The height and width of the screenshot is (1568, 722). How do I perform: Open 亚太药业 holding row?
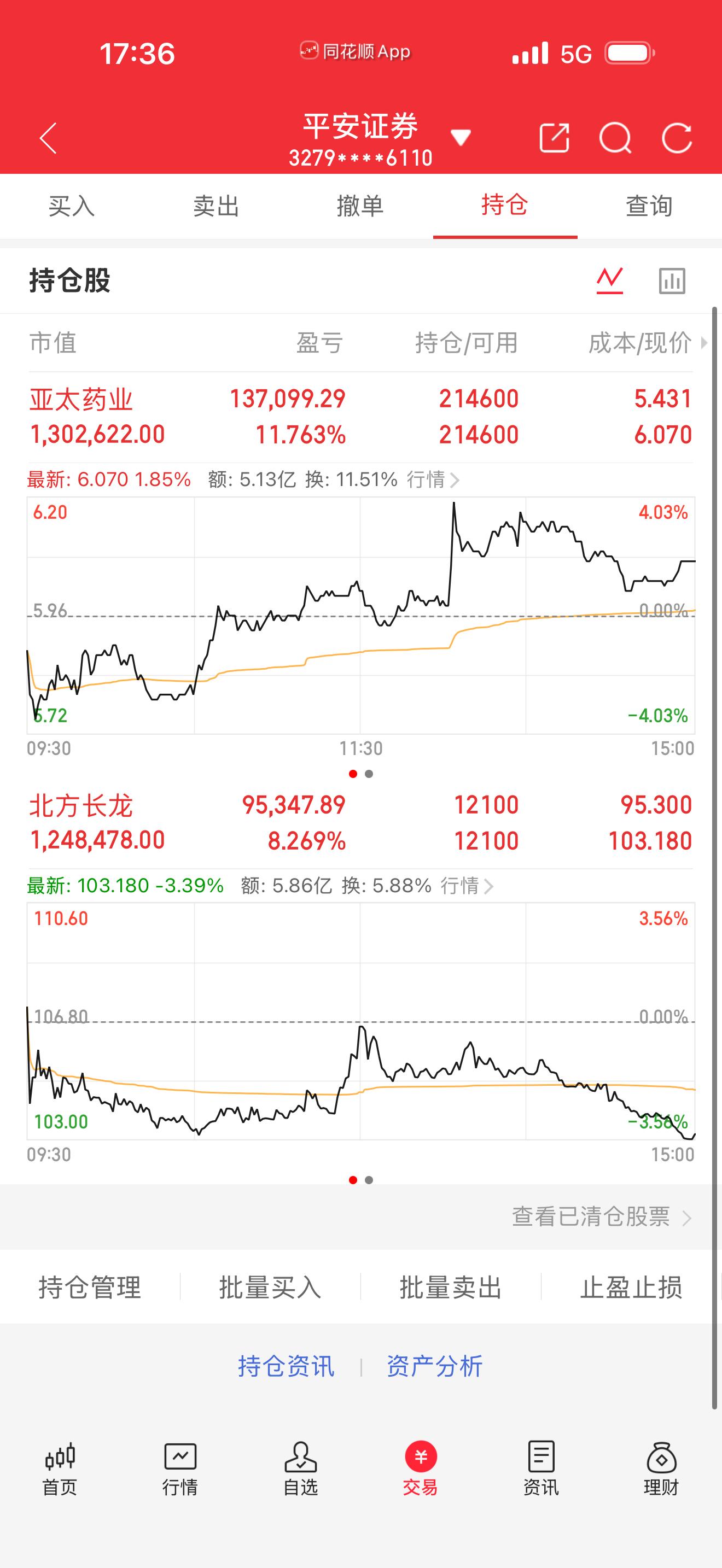pyautogui.click(x=360, y=417)
